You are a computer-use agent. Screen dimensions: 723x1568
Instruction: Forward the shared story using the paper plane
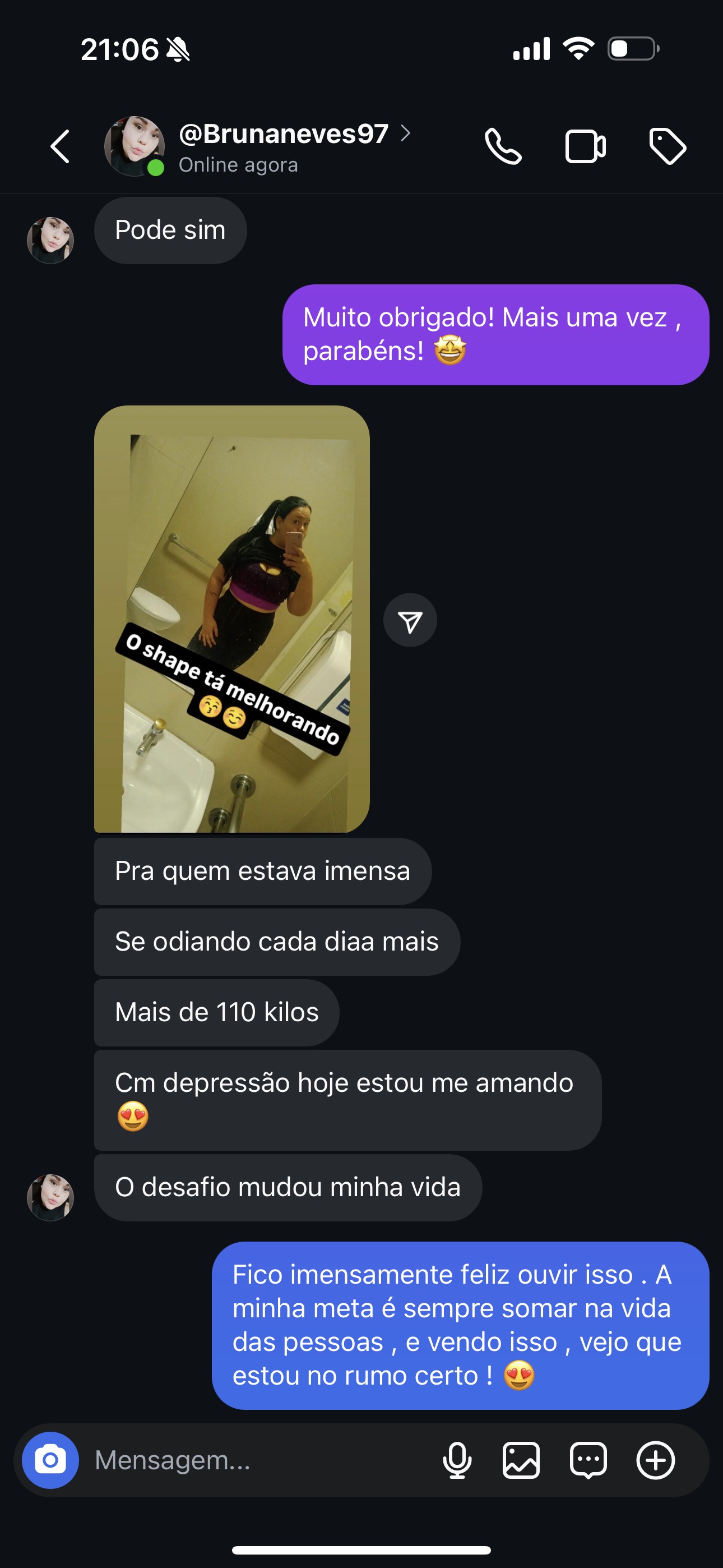pos(410,620)
